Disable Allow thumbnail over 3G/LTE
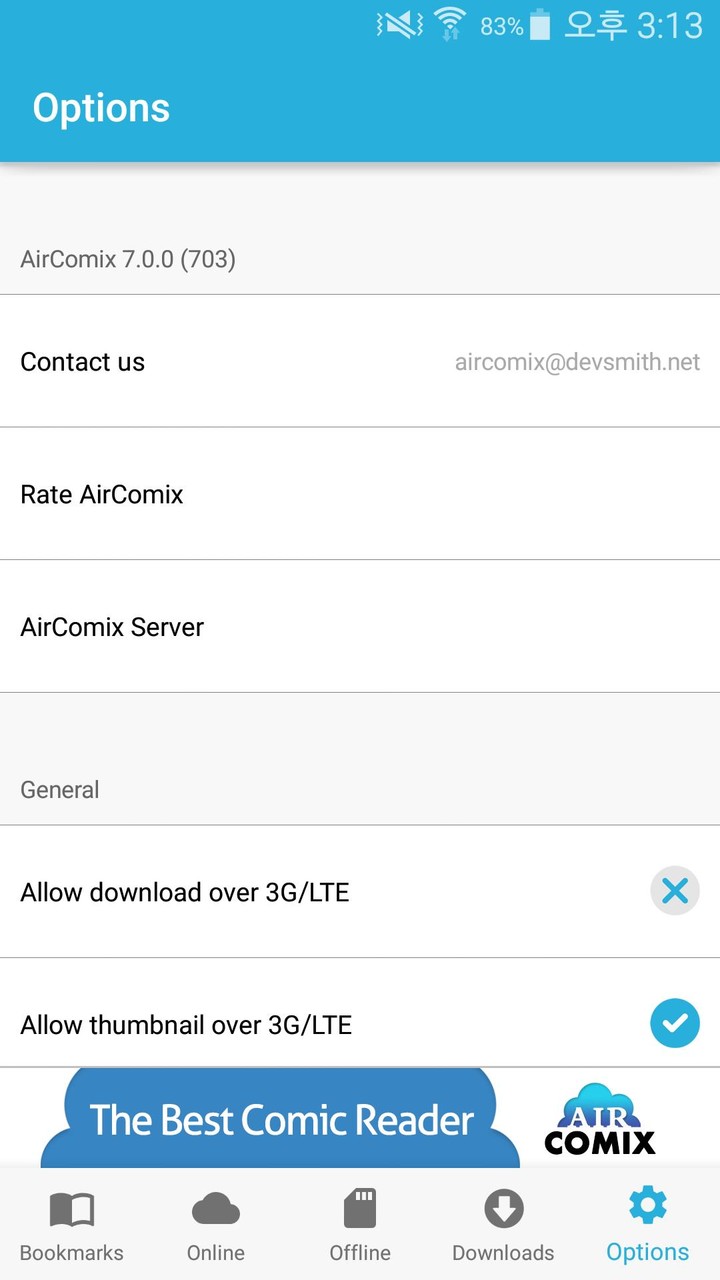Image resolution: width=720 pixels, height=1280 pixels. [674, 1023]
